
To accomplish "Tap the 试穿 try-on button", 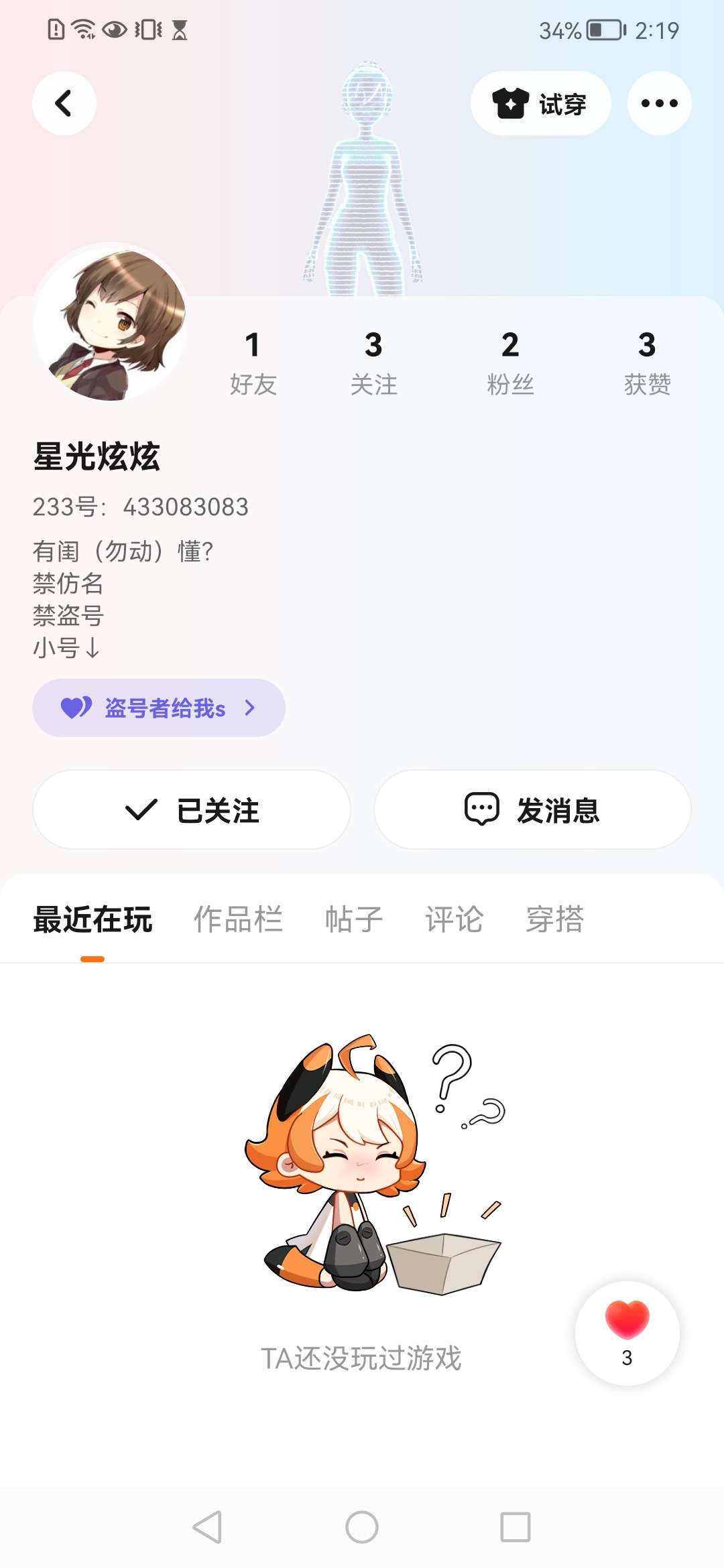I will pyautogui.click(x=540, y=103).
